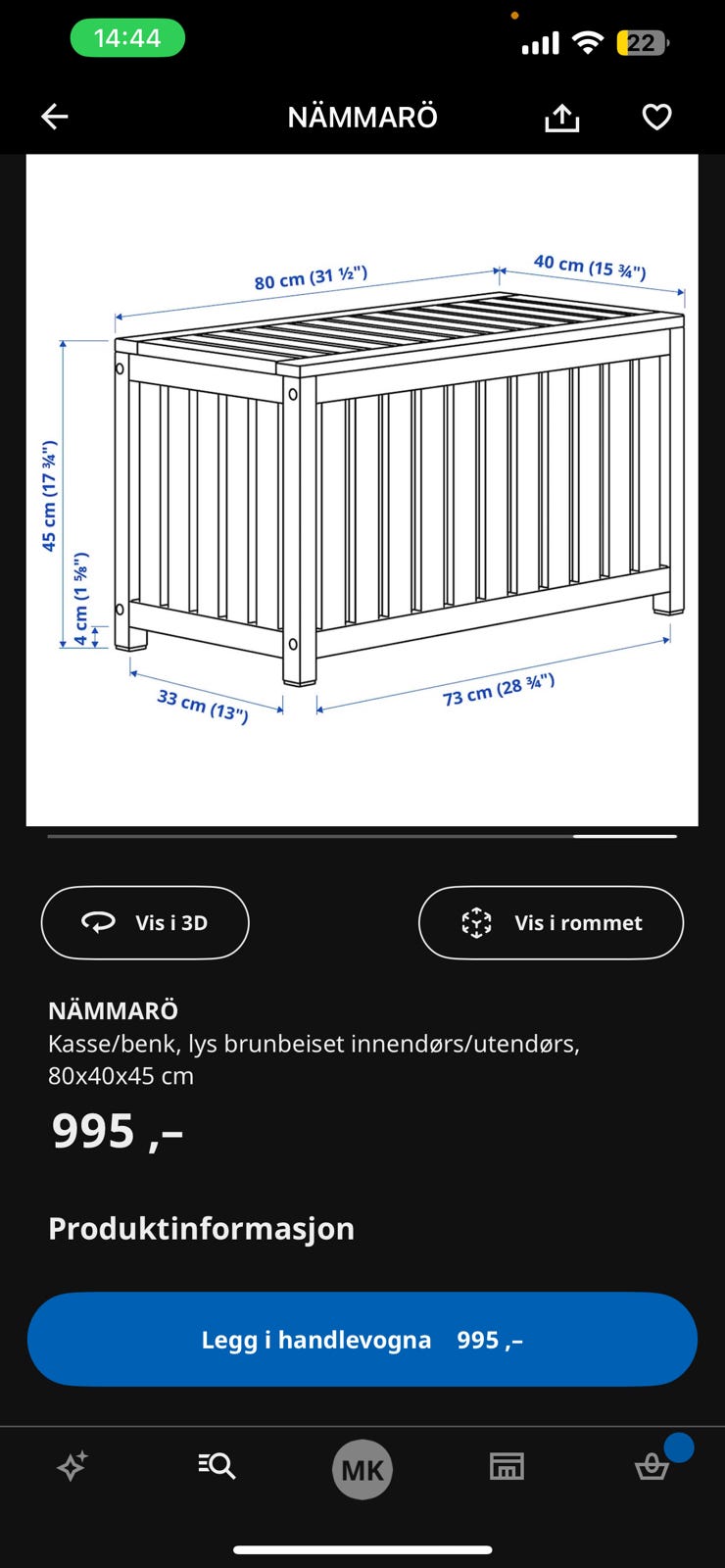Open the store/showroom icon in bottom navigation
The width and height of the screenshot is (725, 1568).
(x=506, y=1466)
